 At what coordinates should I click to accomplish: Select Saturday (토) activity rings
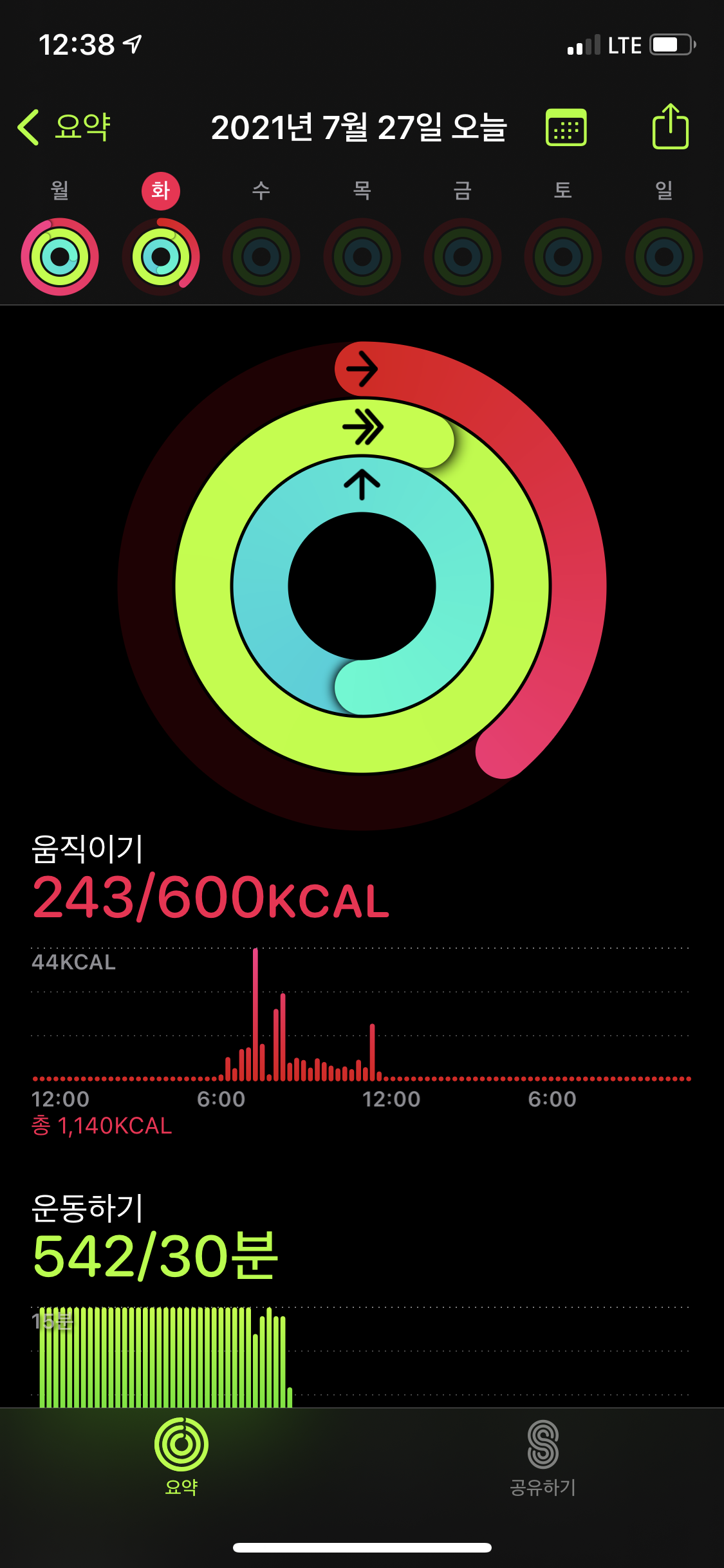pyautogui.click(x=563, y=256)
